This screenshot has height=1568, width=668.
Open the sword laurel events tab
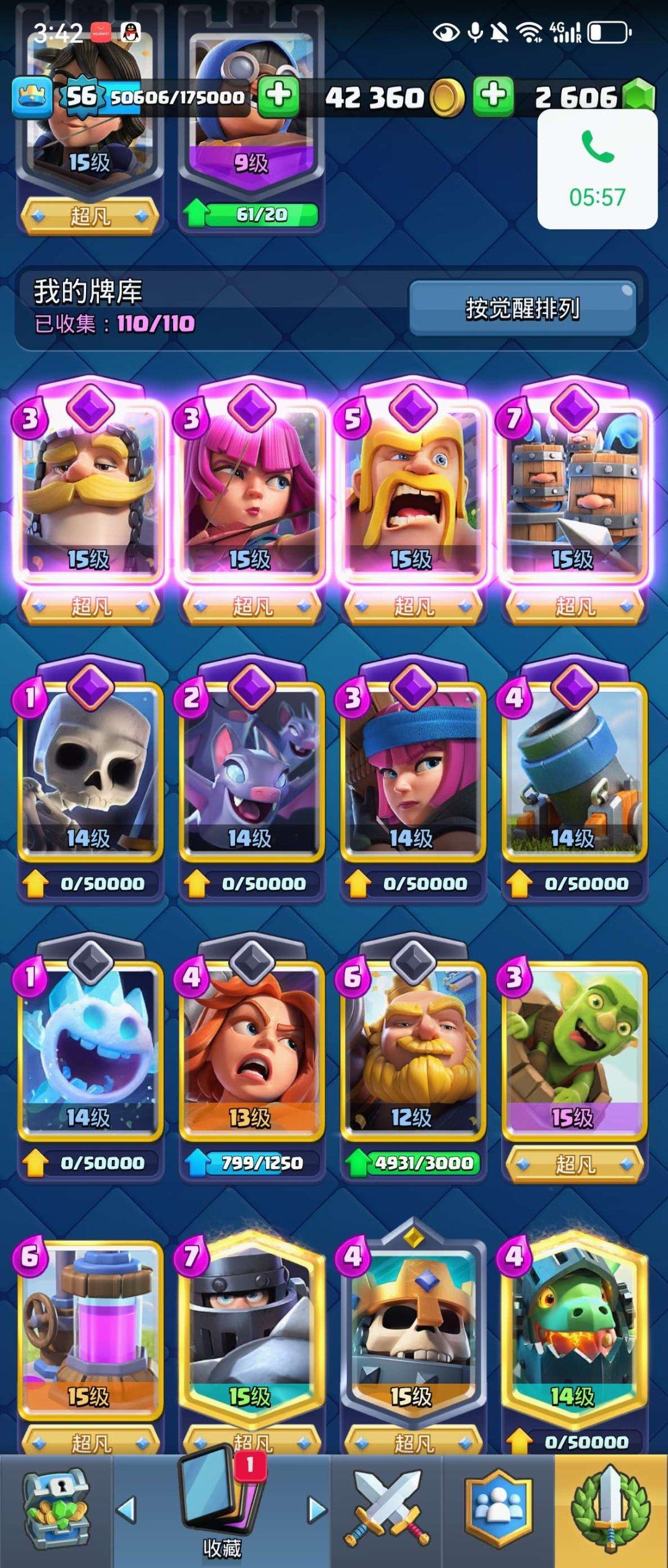coord(610,1510)
